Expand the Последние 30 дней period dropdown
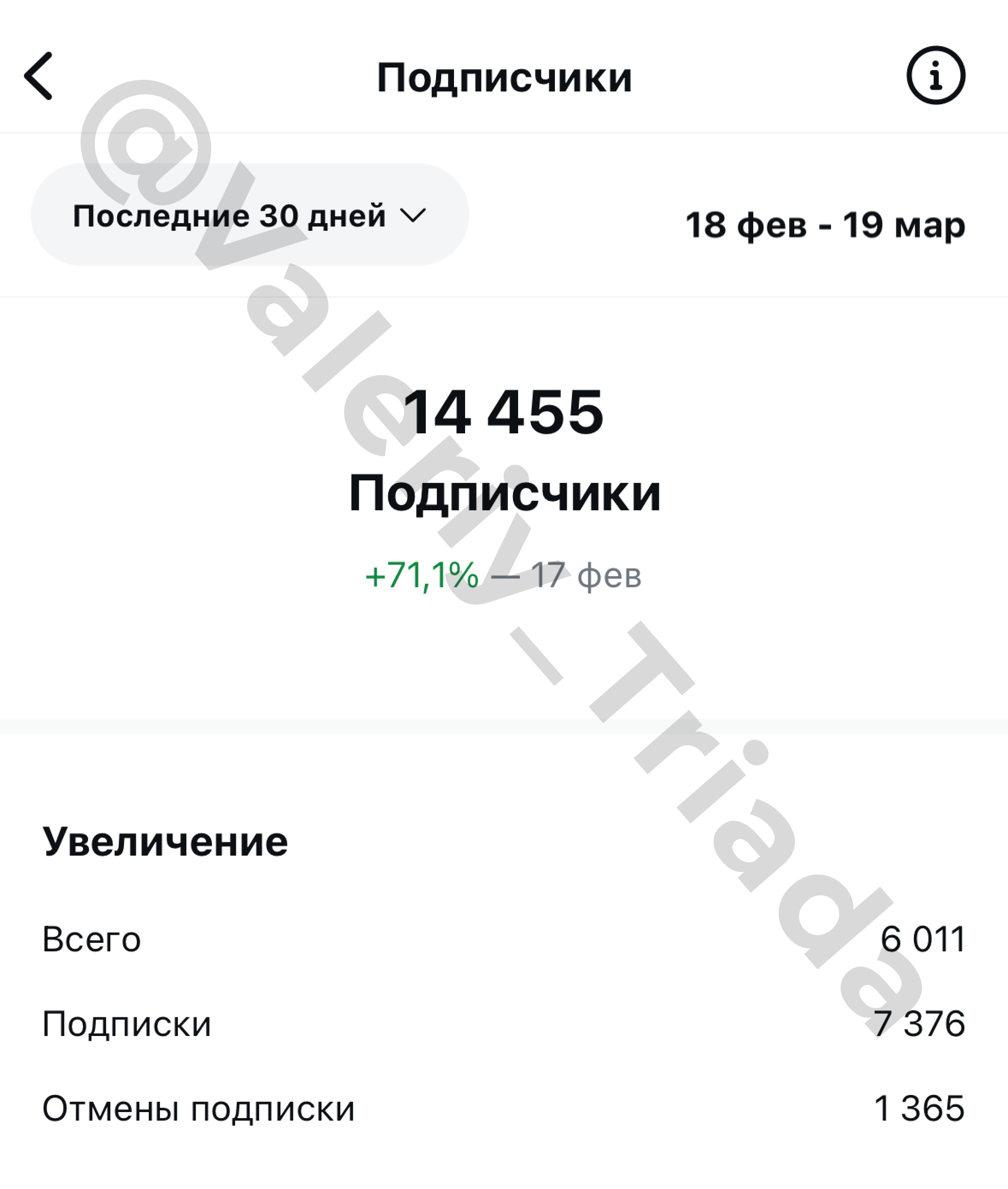Image resolution: width=1008 pixels, height=1189 pixels. point(250,215)
